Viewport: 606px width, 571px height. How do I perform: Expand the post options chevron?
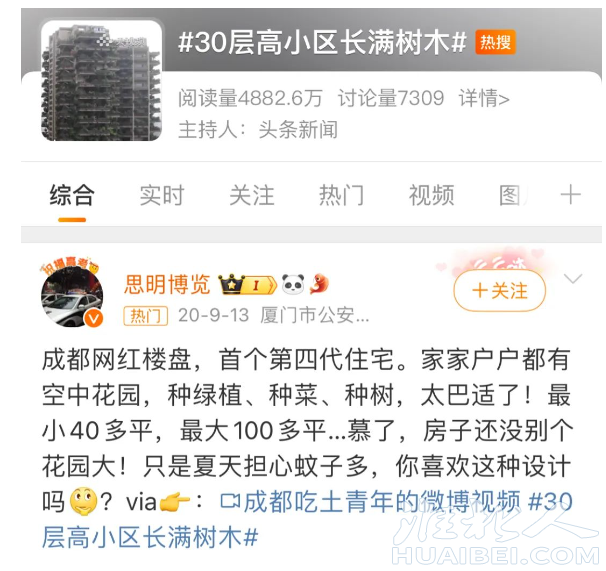(573, 278)
